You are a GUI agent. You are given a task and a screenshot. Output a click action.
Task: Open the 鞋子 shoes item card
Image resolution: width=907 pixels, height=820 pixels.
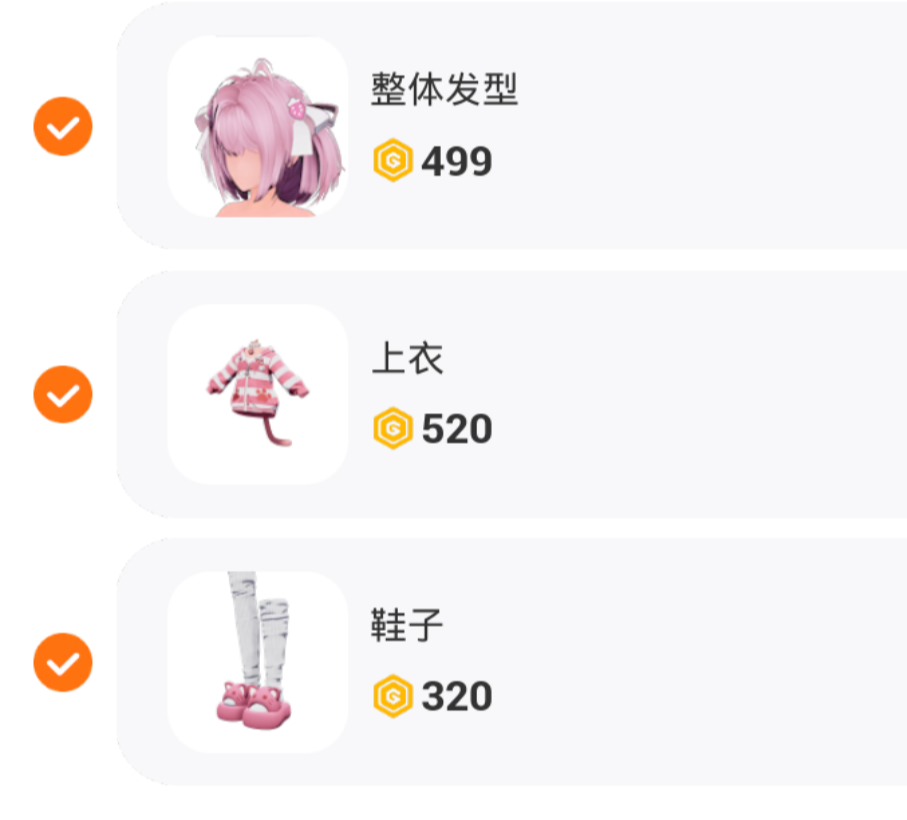600,662
